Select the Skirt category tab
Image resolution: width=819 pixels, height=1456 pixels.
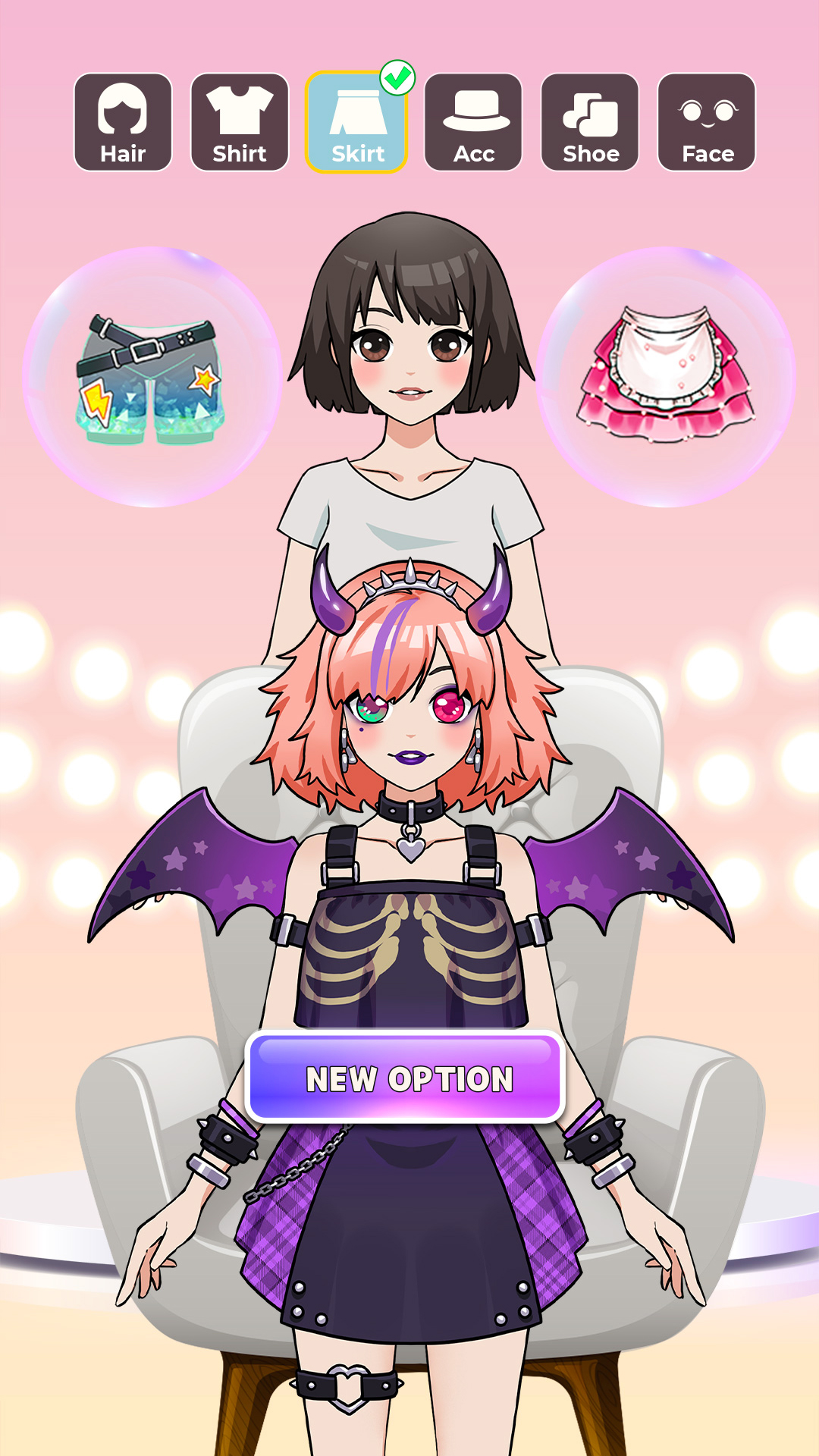[x=357, y=123]
